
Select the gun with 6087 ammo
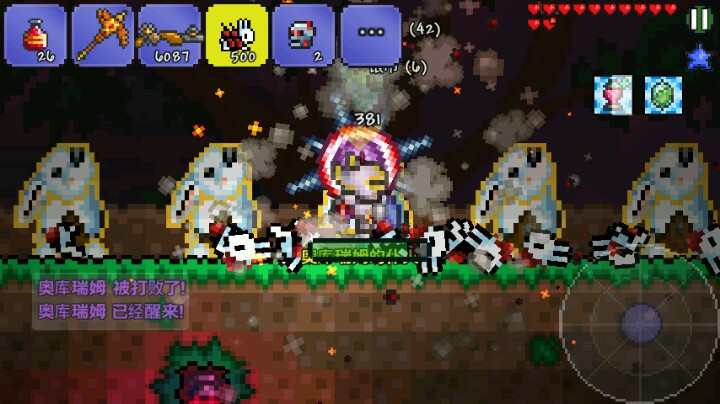(x=170, y=35)
